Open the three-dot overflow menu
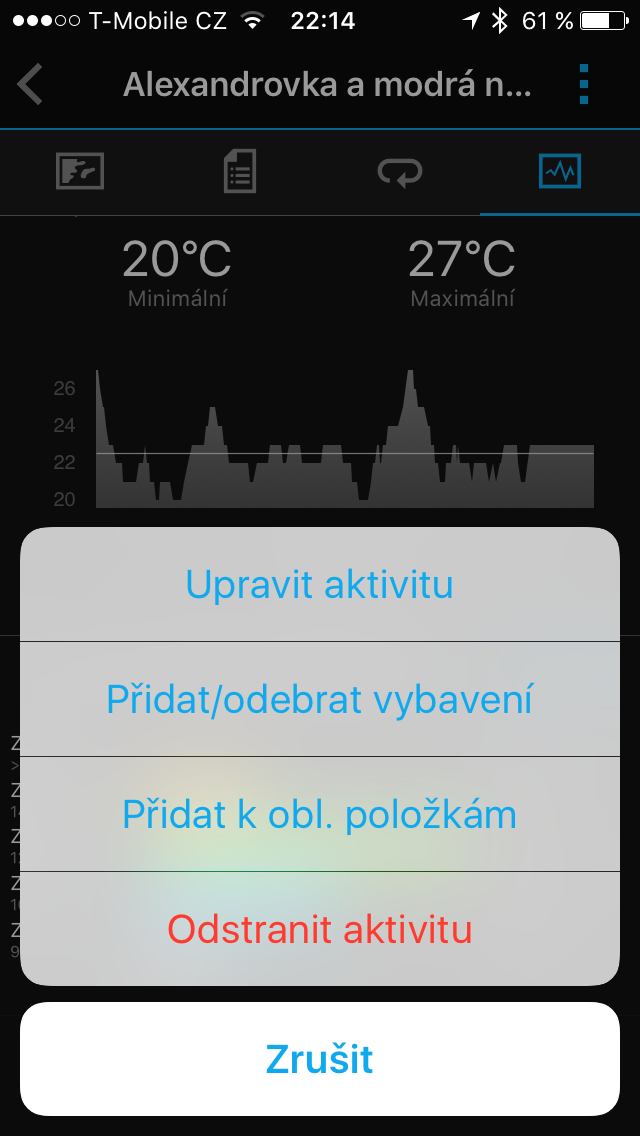 (585, 85)
